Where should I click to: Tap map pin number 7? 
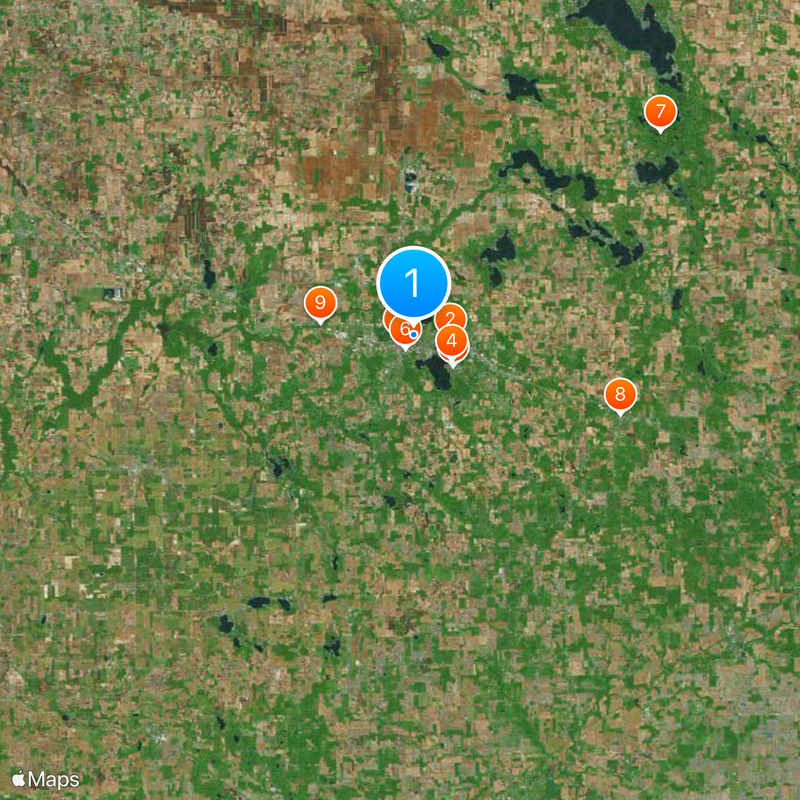[x=659, y=112]
